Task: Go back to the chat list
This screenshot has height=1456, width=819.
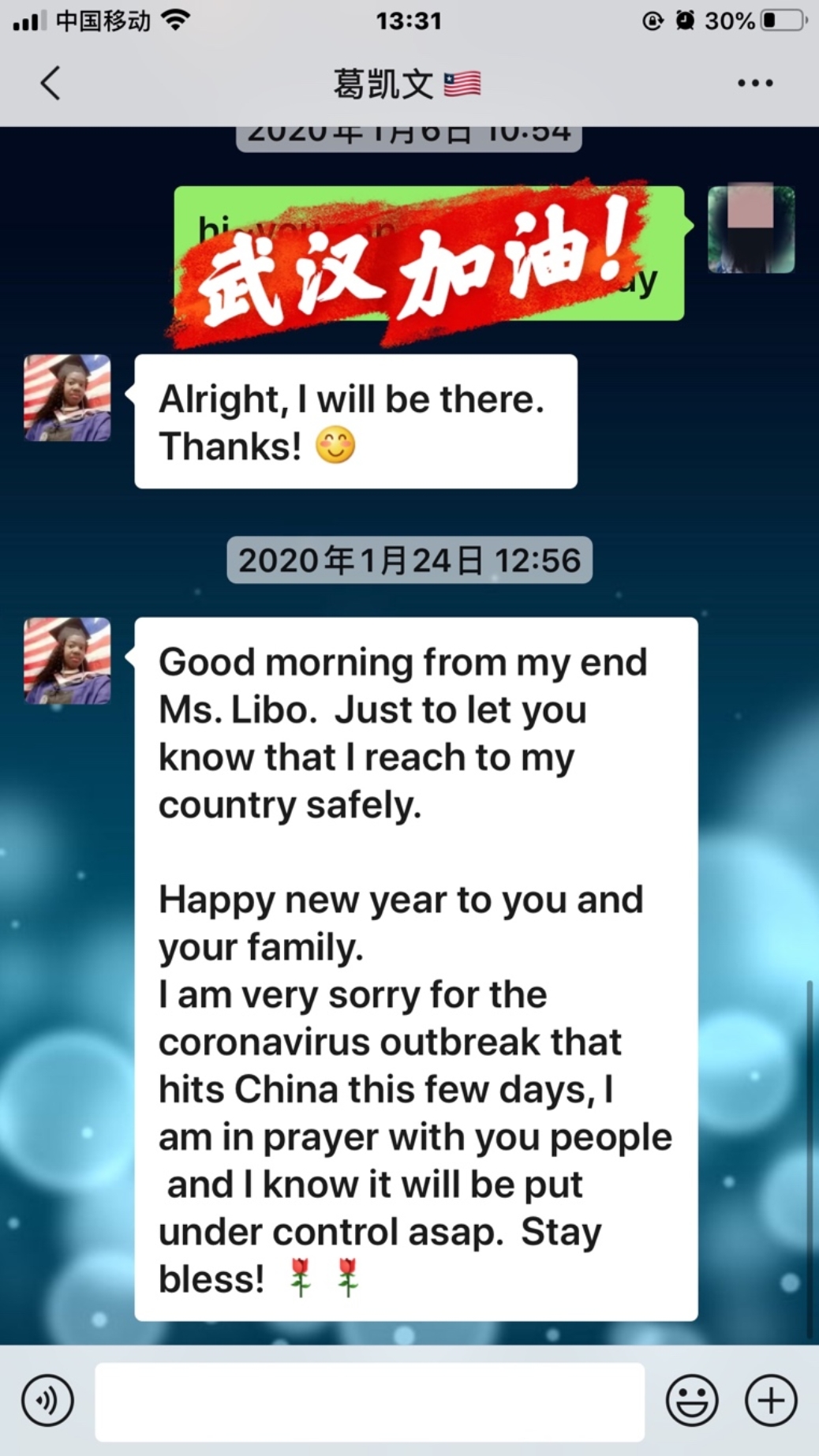Action: tap(50, 83)
